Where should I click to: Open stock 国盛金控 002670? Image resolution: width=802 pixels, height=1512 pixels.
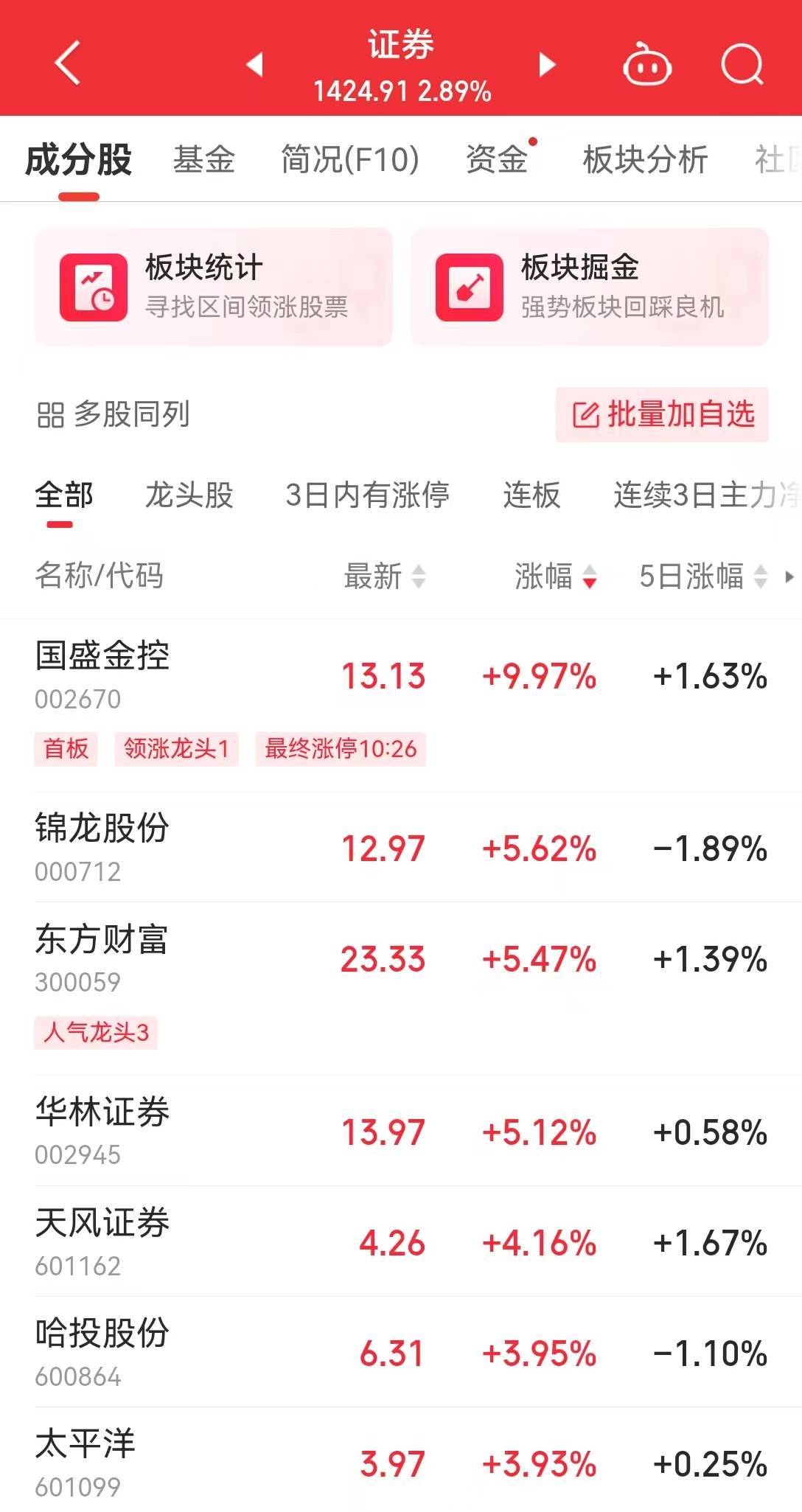[x=401, y=706]
